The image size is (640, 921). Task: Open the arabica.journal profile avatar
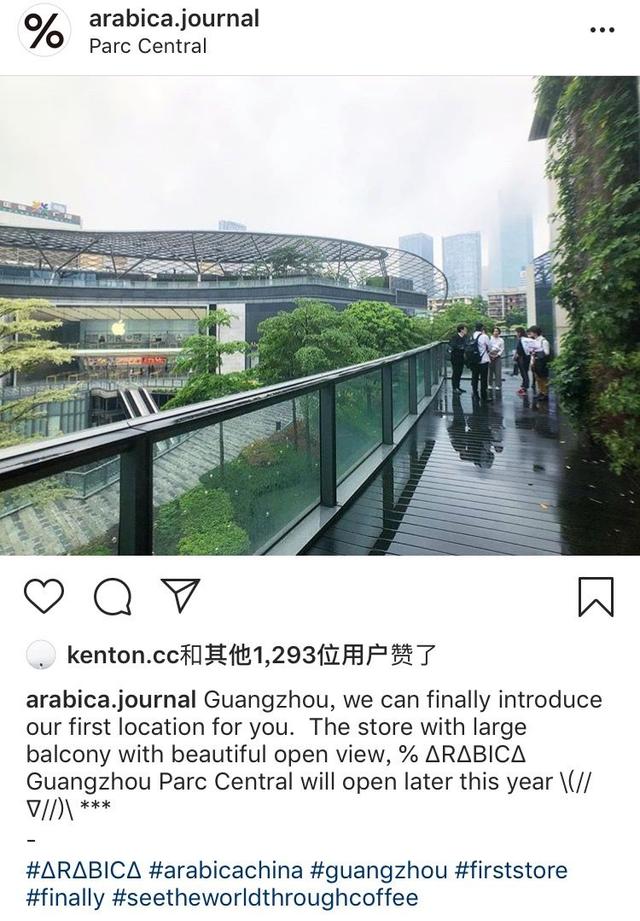pos(44,30)
